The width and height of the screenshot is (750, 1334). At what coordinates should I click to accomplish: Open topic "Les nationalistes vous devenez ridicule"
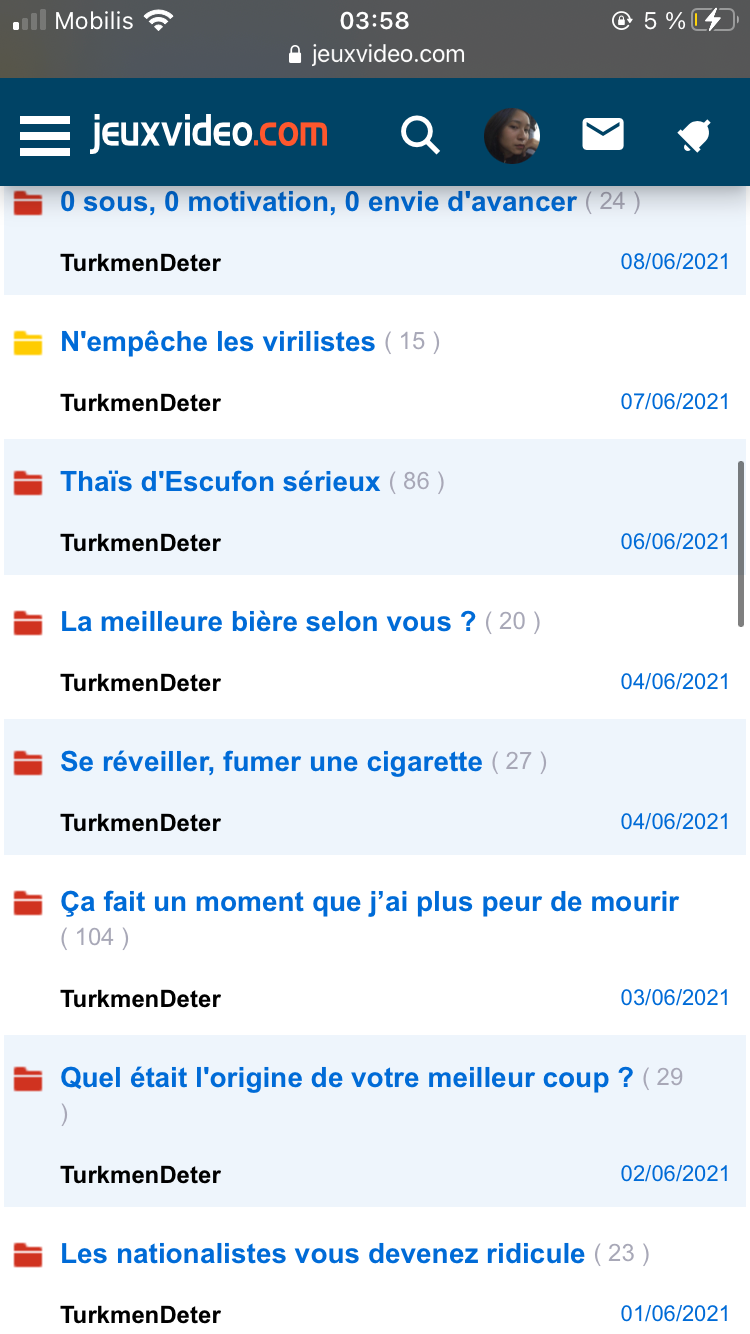tap(322, 1254)
